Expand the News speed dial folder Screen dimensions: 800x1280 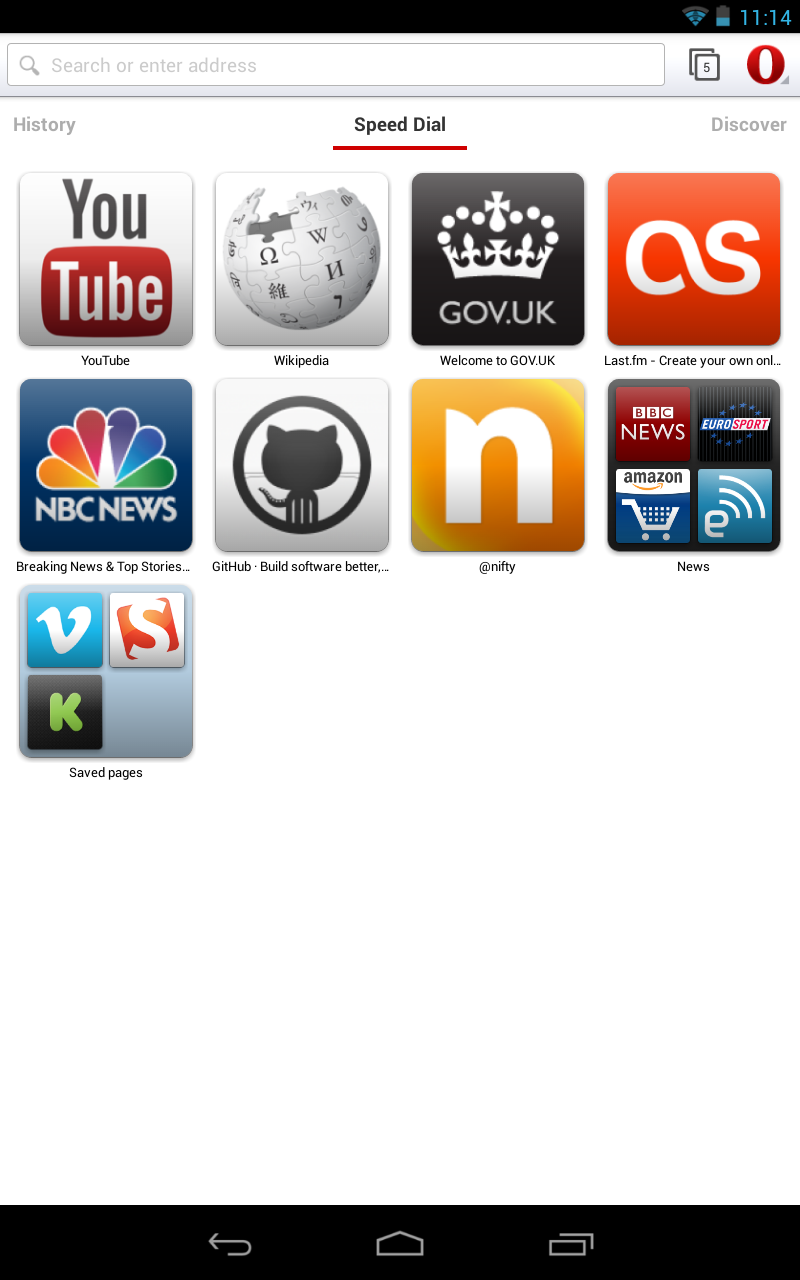[x=694, y=465]
